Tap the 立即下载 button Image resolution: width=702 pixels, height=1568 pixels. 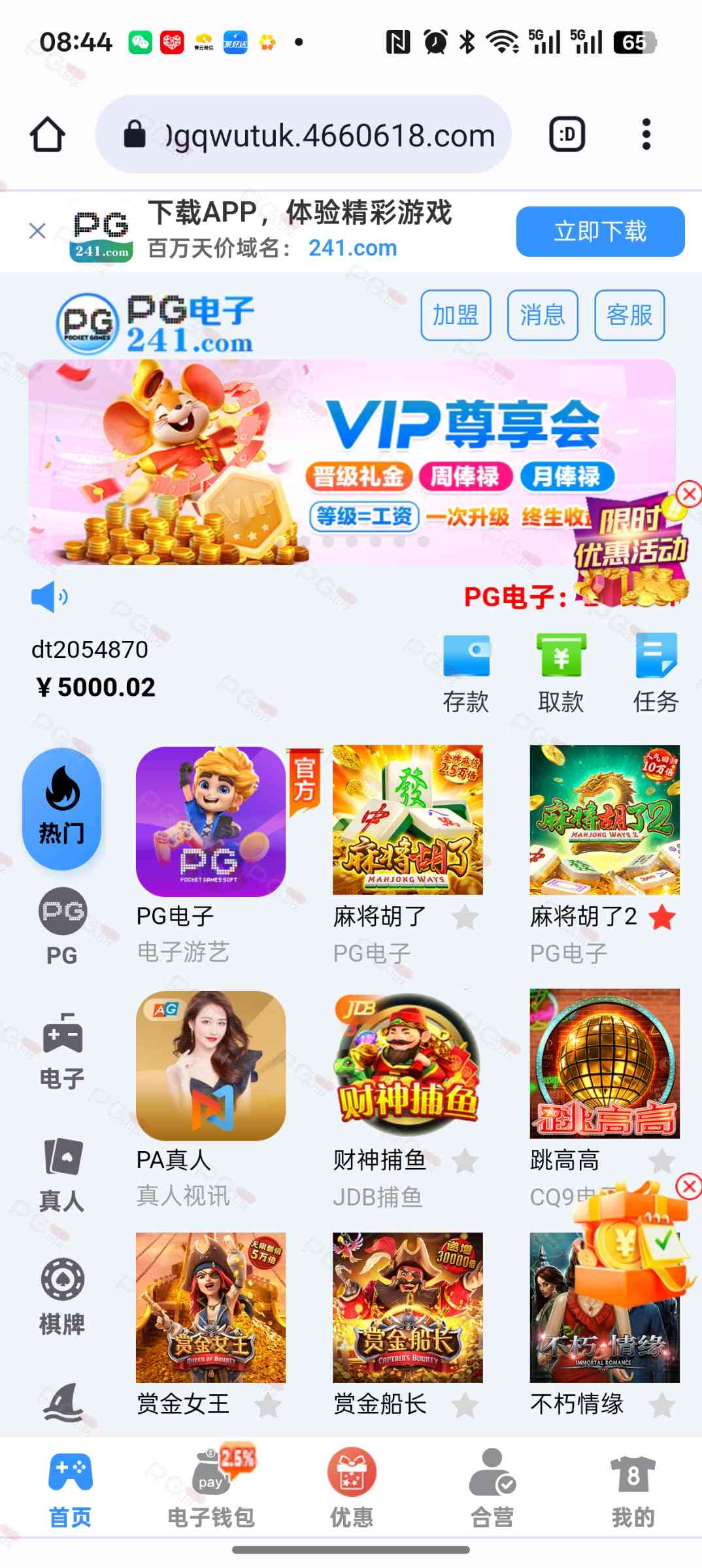point(600,231)
